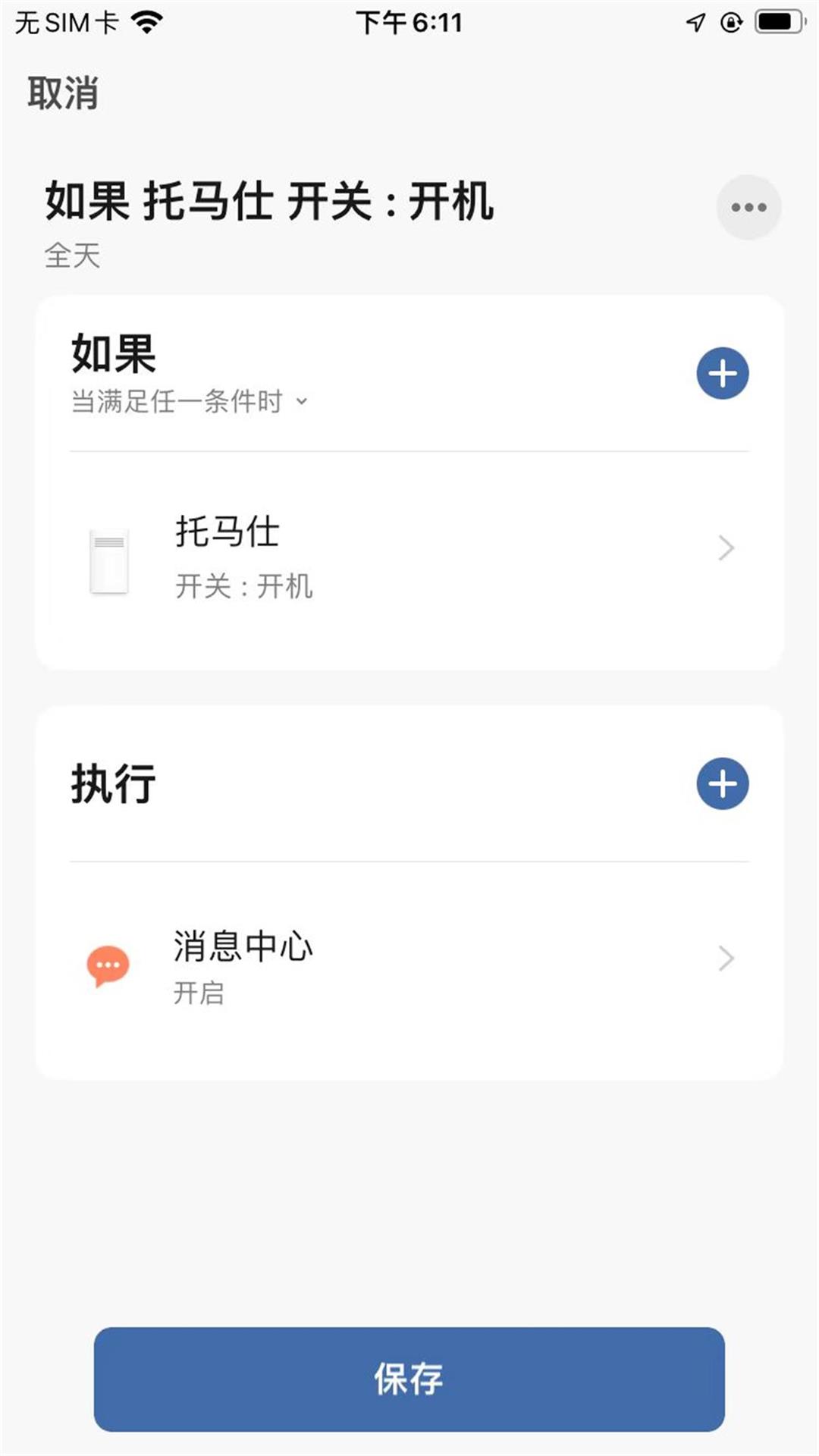Add a new action with the plus in 执行
The image size is (819, 1456).
pyautogui.click(x=723, y=785)
